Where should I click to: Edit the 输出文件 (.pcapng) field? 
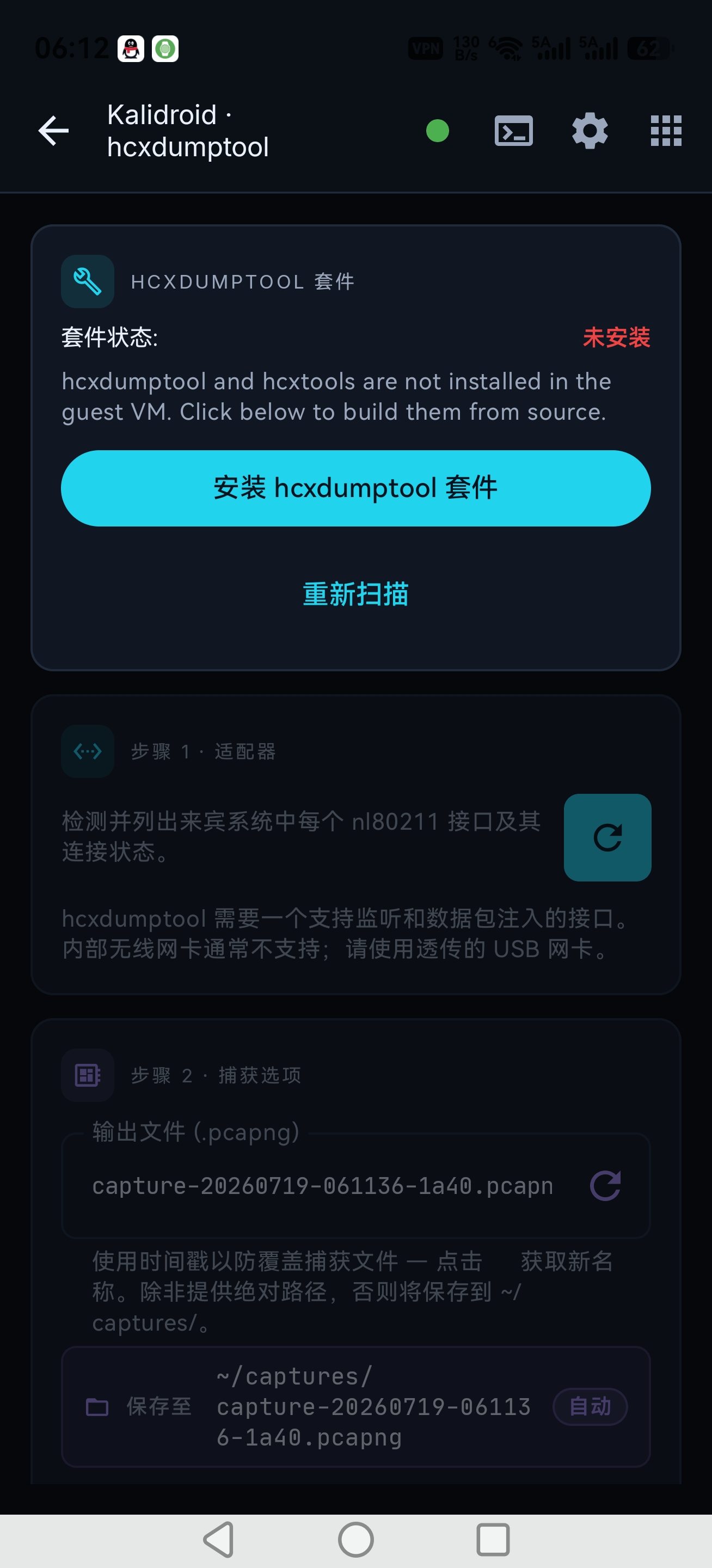click(x=323, y=1186)
